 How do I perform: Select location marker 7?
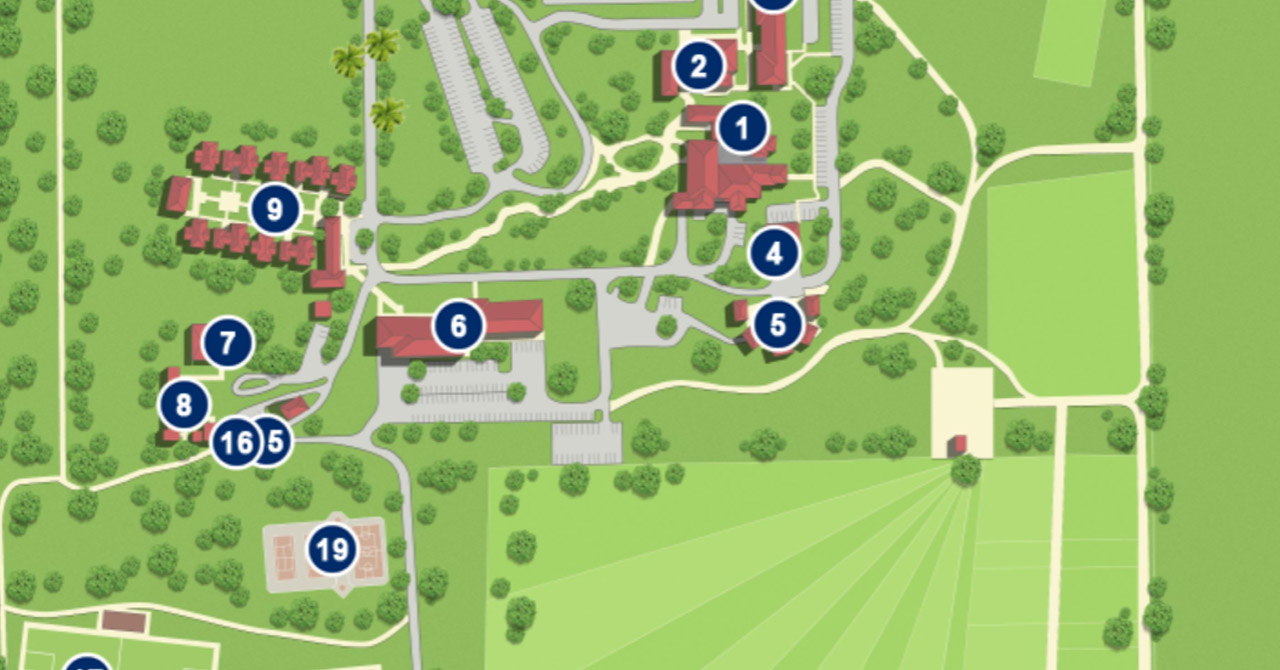click(228, 344)
